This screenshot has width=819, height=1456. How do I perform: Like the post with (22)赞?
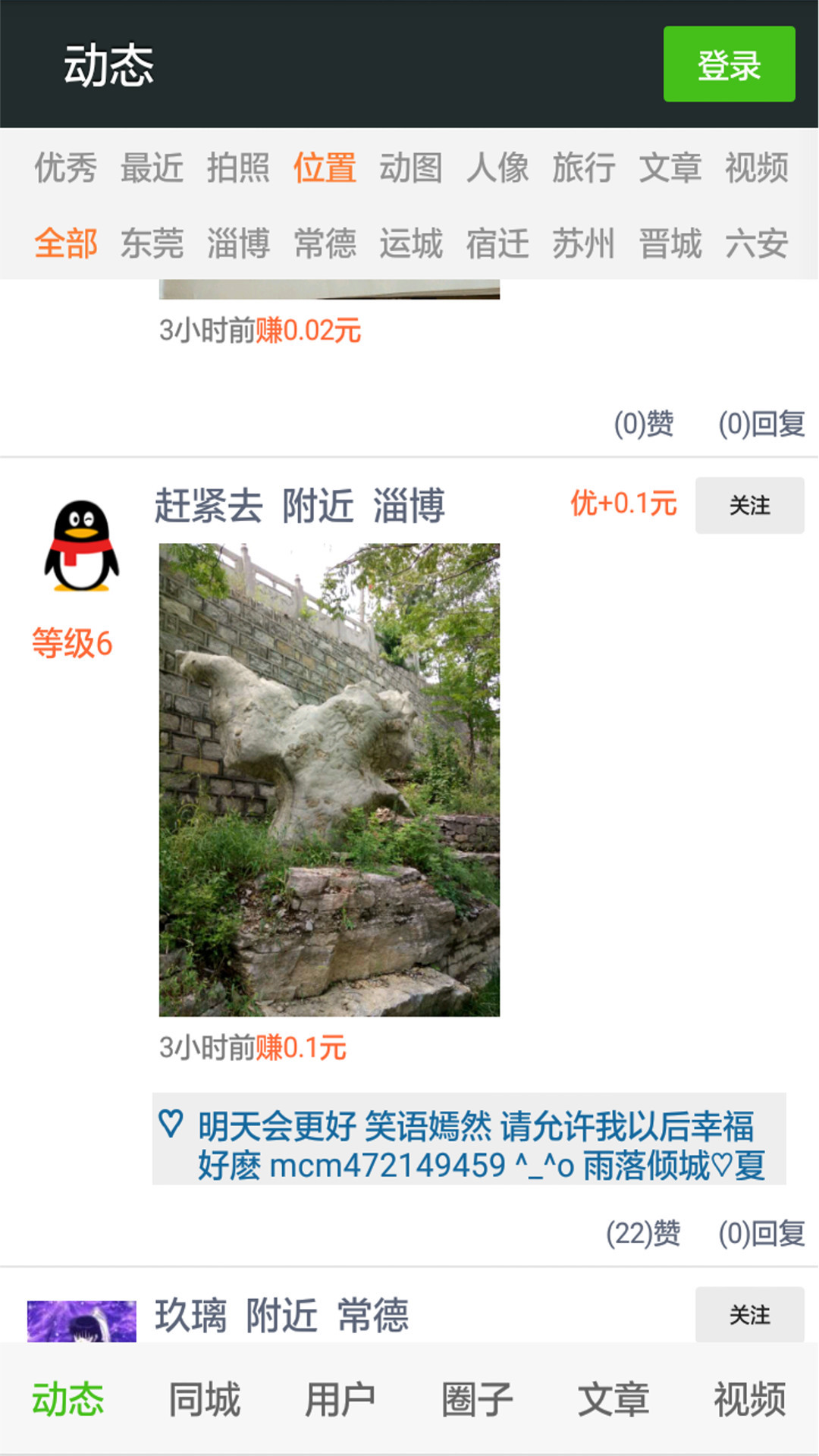click(x=643, y=1233)
